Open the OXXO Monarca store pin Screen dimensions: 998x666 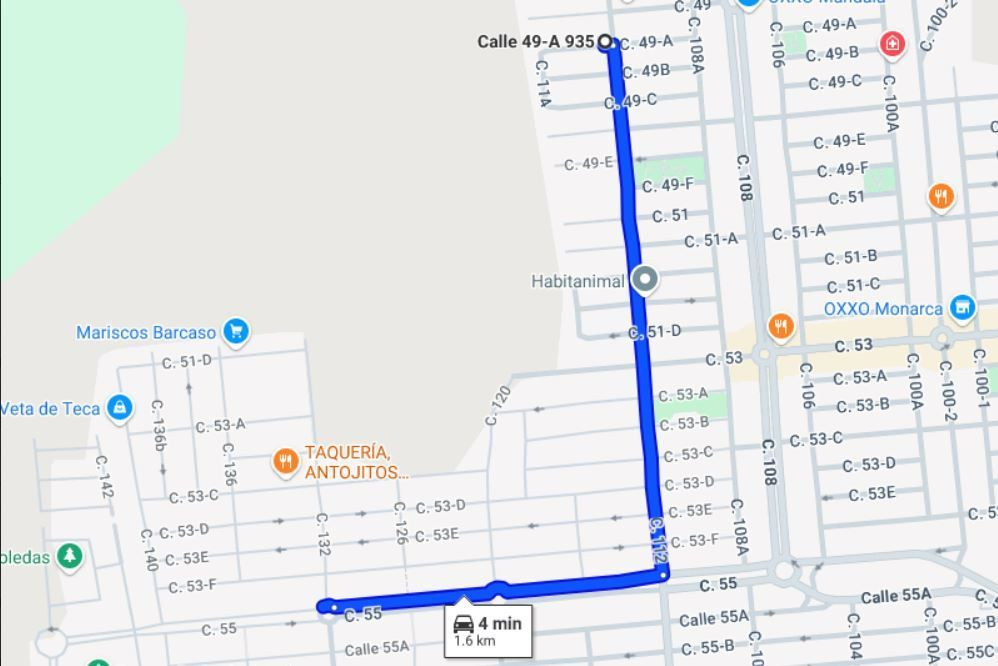tap(962, 308)
